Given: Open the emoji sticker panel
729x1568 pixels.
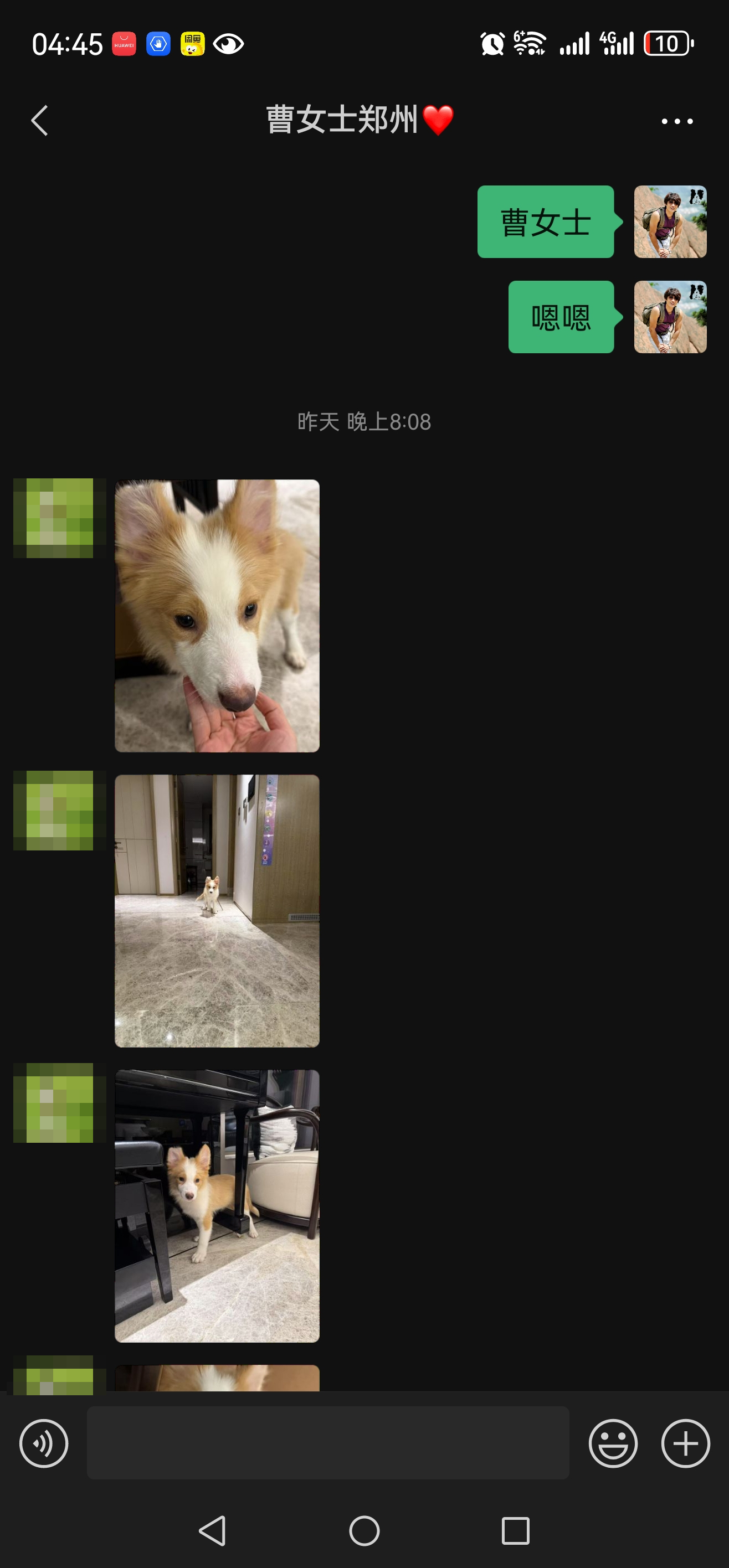Looking at the screenshot, I should click(x=613, y=1443).
